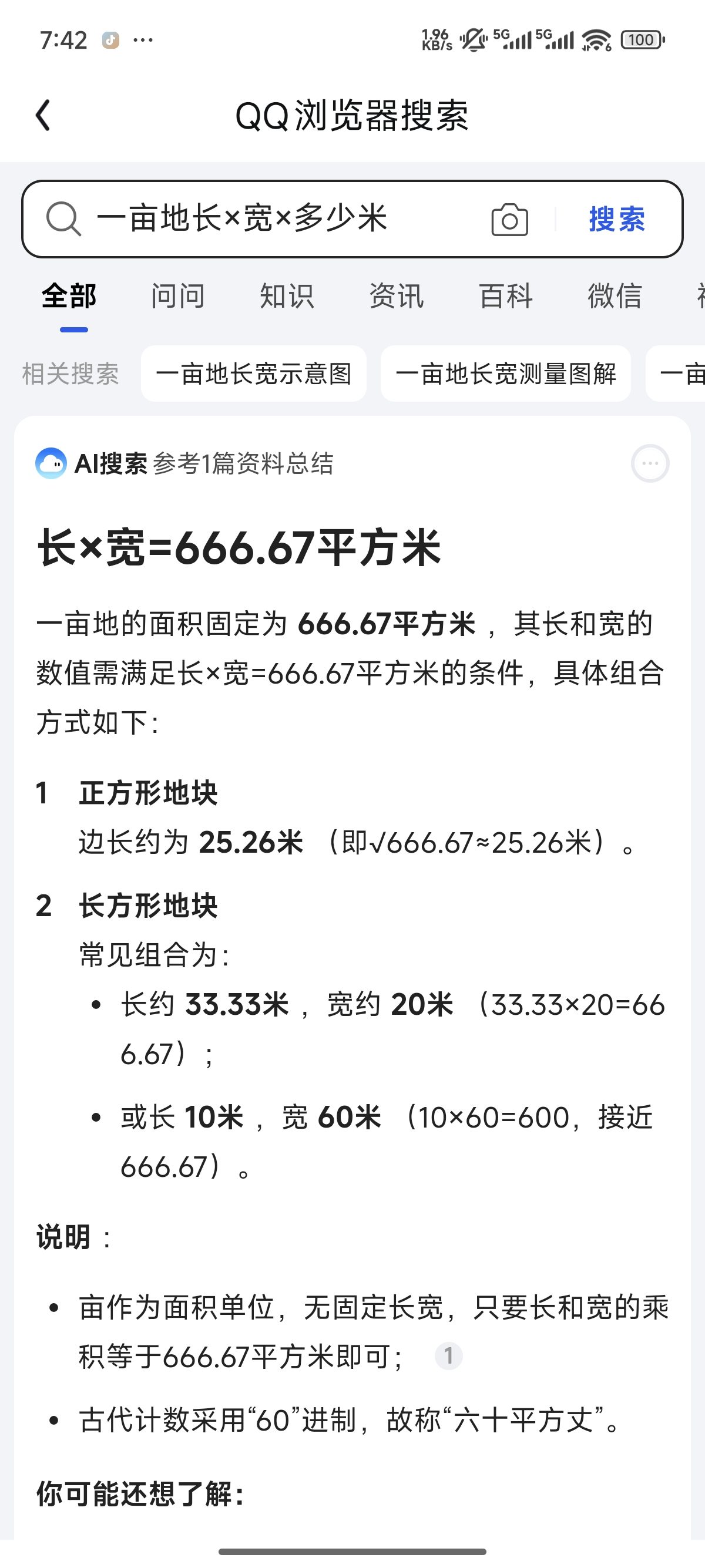This screenshot has height=1568, width=705.
Task: Open the AI搜索 card's more options
Action: [650, 464]
